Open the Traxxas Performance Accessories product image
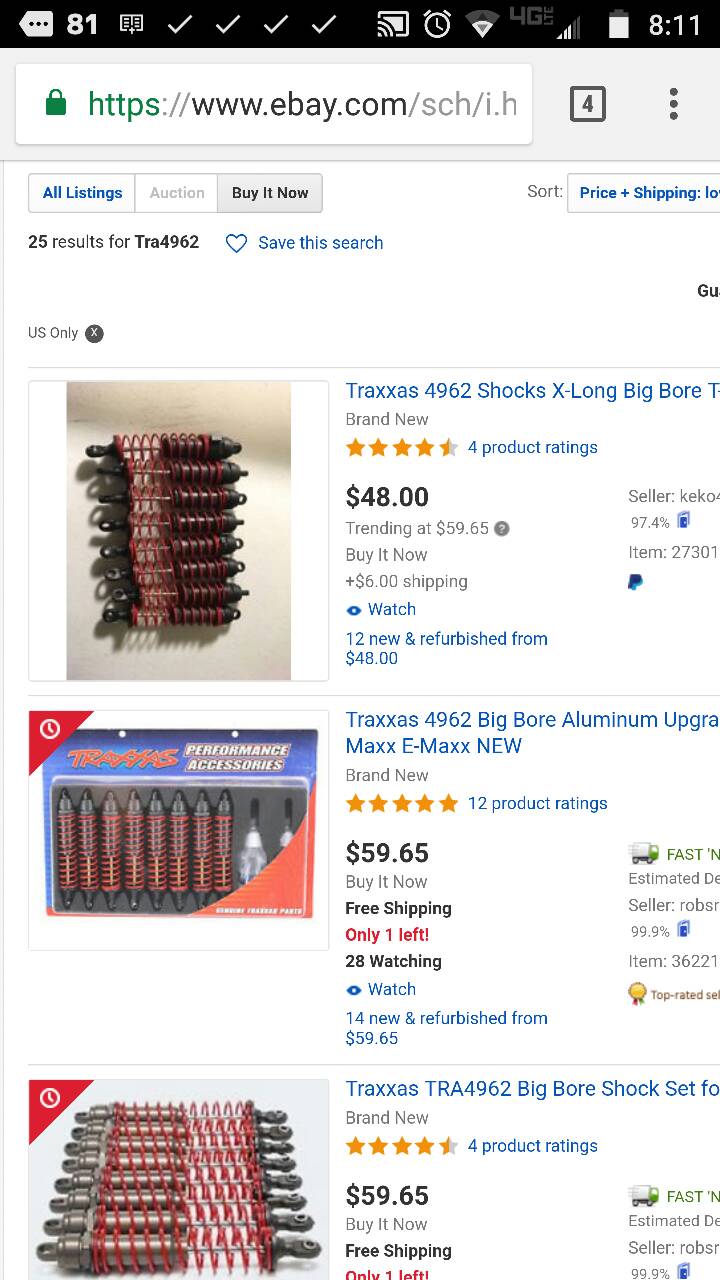 (x=178, y=830)
